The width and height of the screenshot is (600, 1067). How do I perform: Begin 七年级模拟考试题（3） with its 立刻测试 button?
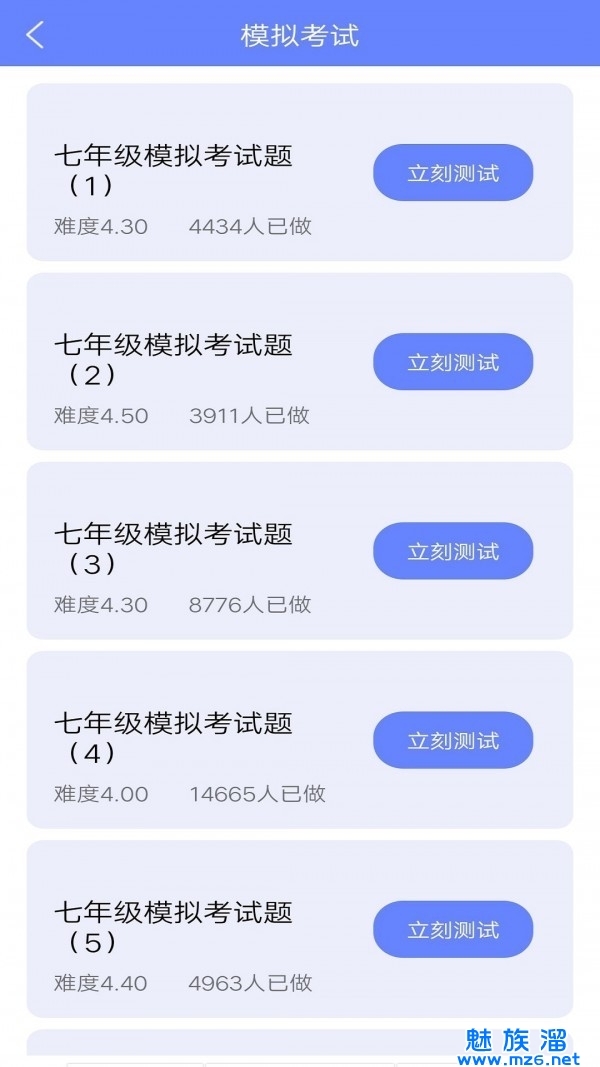(453, 551)
